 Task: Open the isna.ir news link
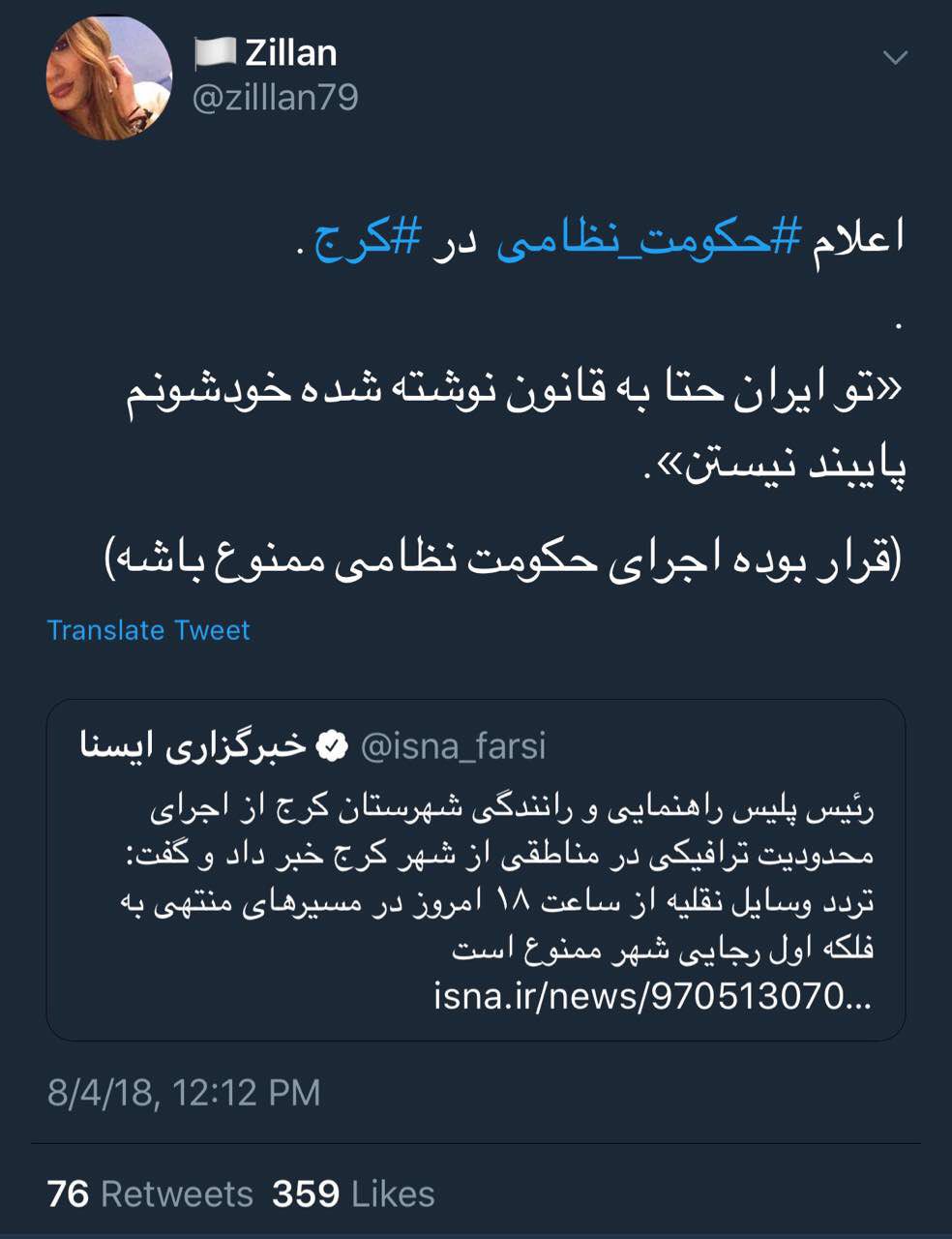click(652, 996)
